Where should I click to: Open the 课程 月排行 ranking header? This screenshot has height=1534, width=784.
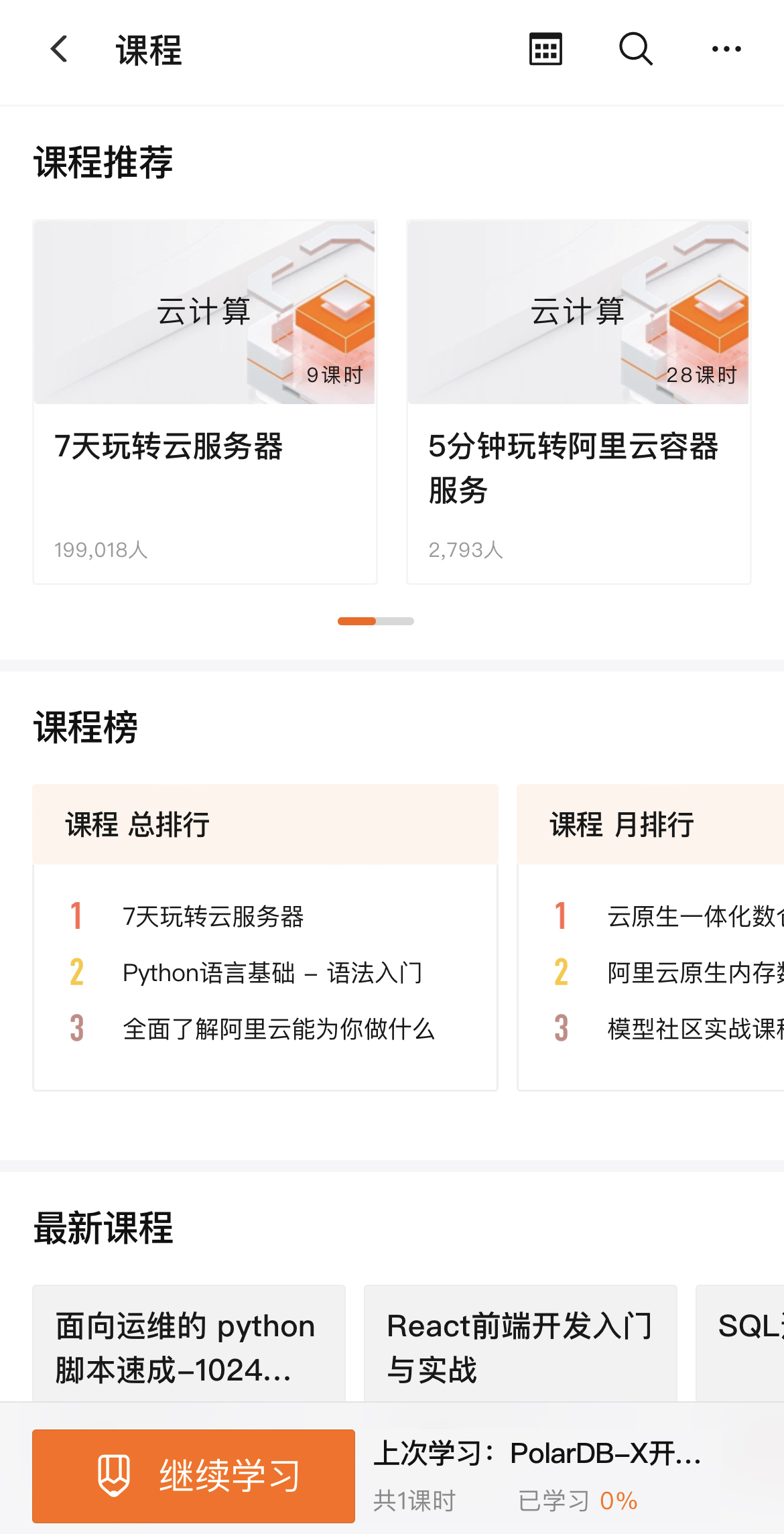650,824
